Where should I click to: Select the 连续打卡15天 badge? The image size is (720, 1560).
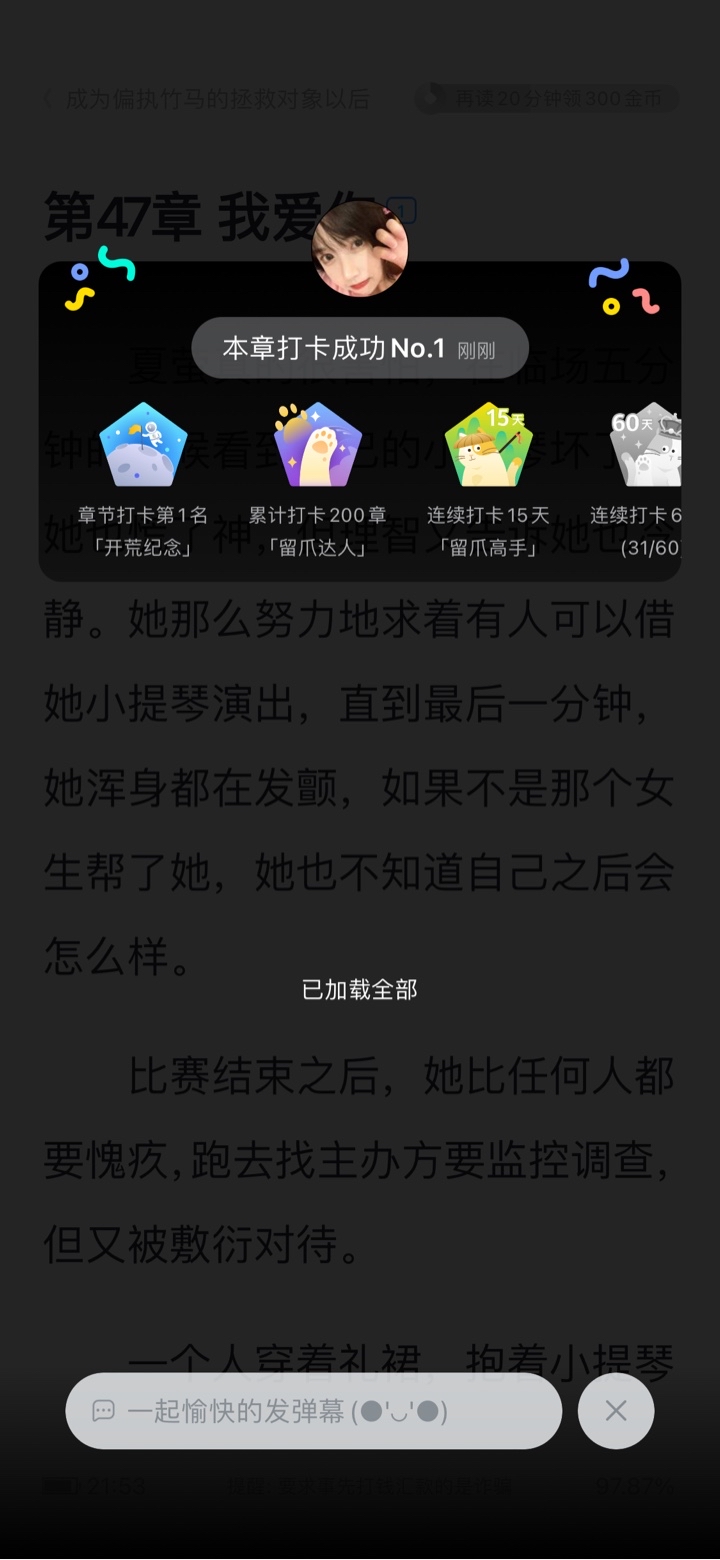point(488,446)
